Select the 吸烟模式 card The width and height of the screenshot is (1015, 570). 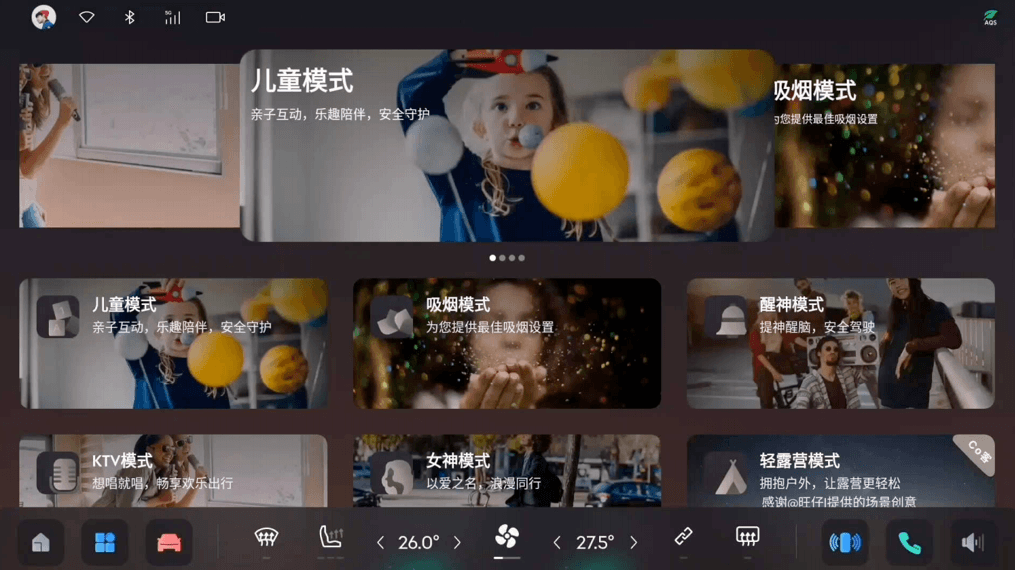(507, 343)
